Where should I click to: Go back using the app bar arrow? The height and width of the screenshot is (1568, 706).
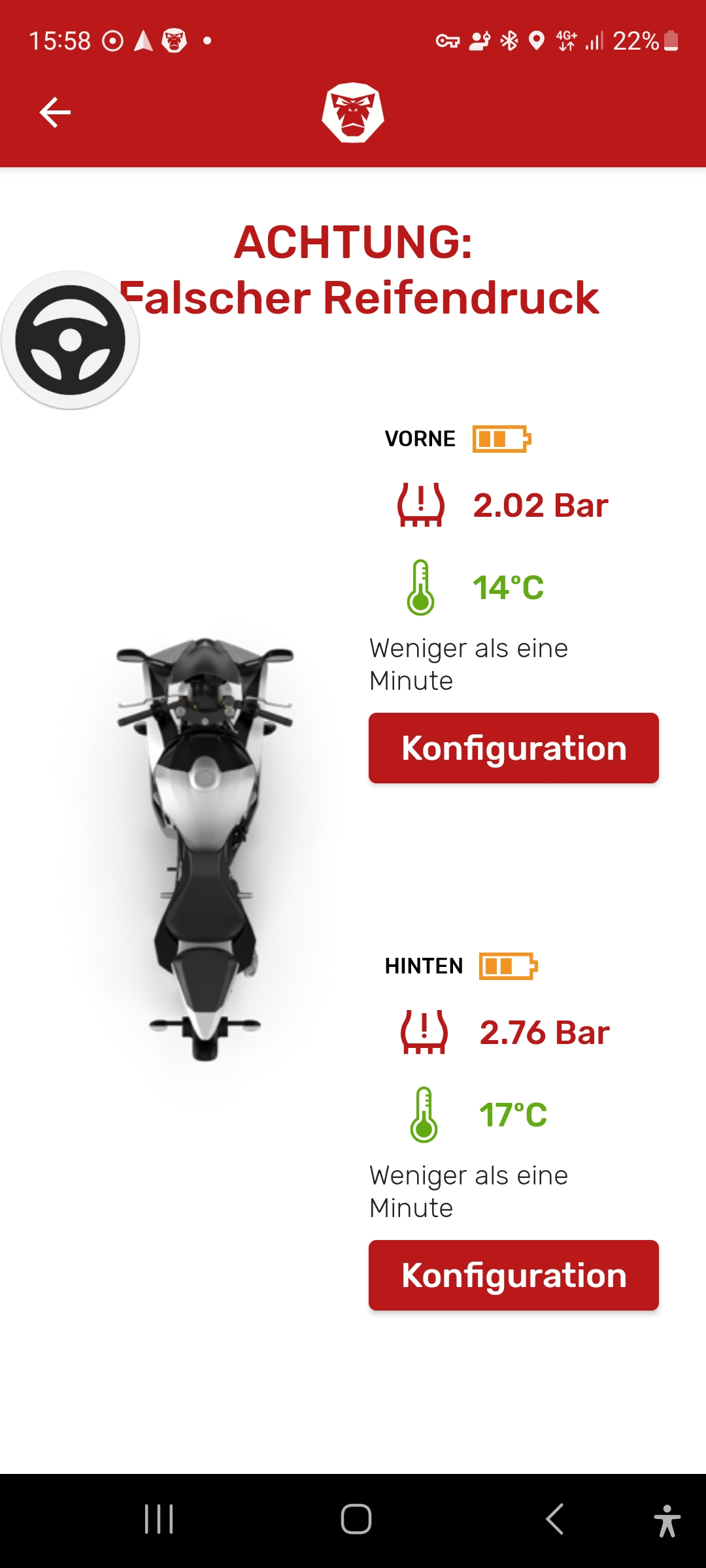(x=55, y=112)
